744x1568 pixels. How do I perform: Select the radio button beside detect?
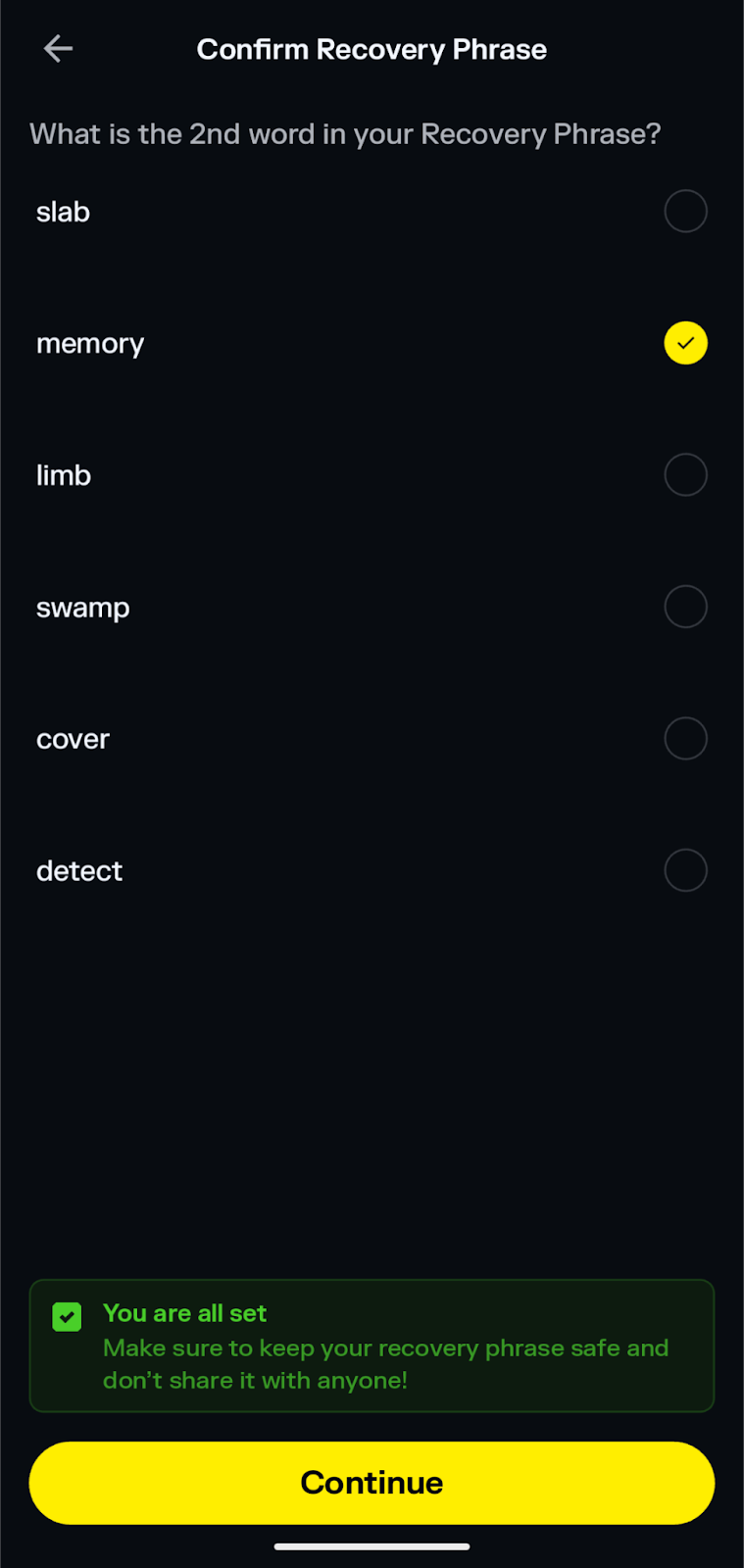pos(685,870)
